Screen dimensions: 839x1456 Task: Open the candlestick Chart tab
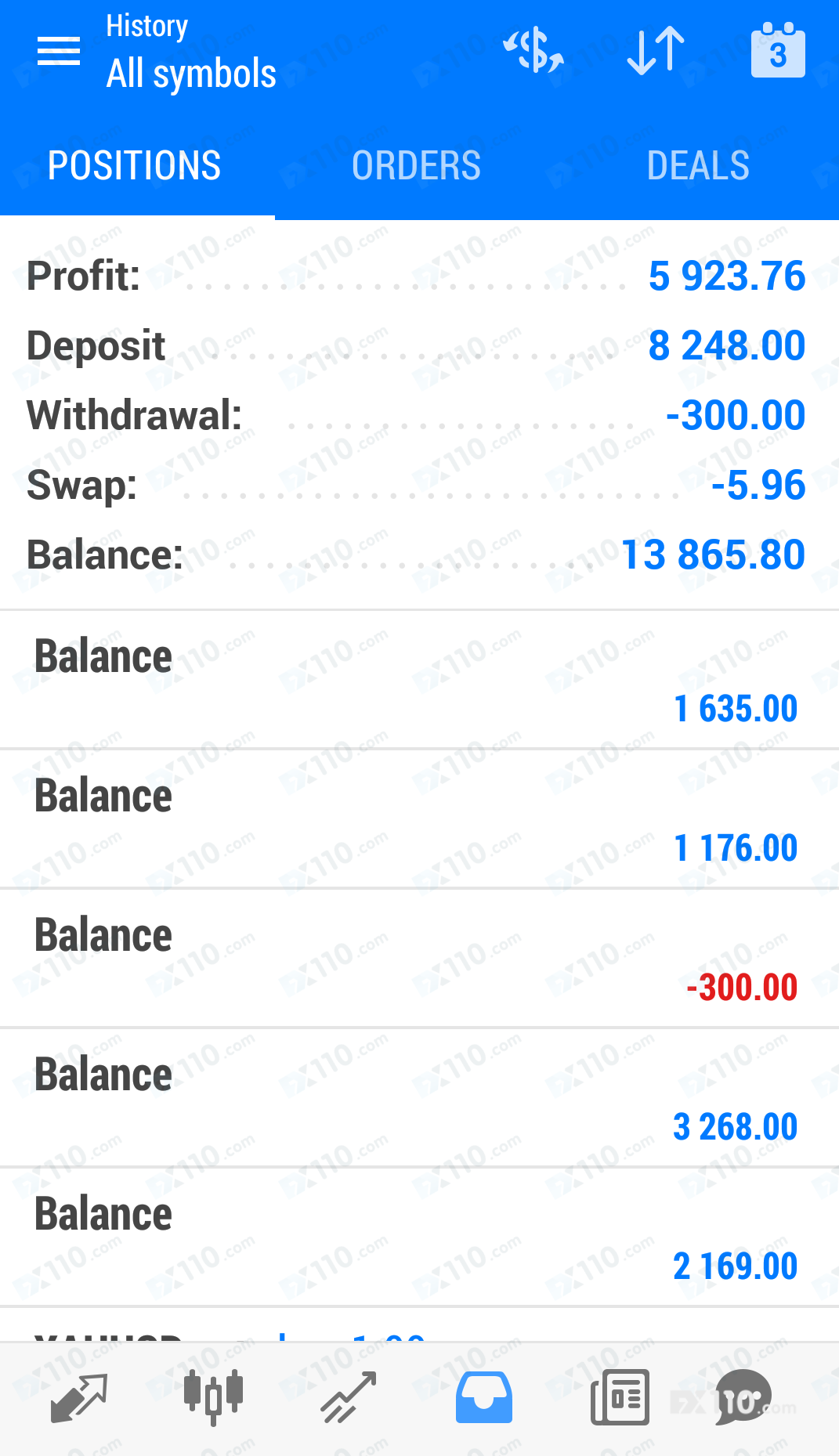[x=213, y=1396]
